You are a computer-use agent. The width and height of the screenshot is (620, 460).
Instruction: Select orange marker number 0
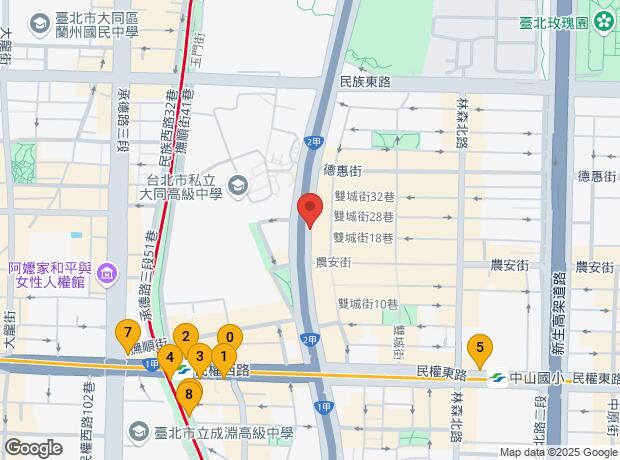[230, 339]
